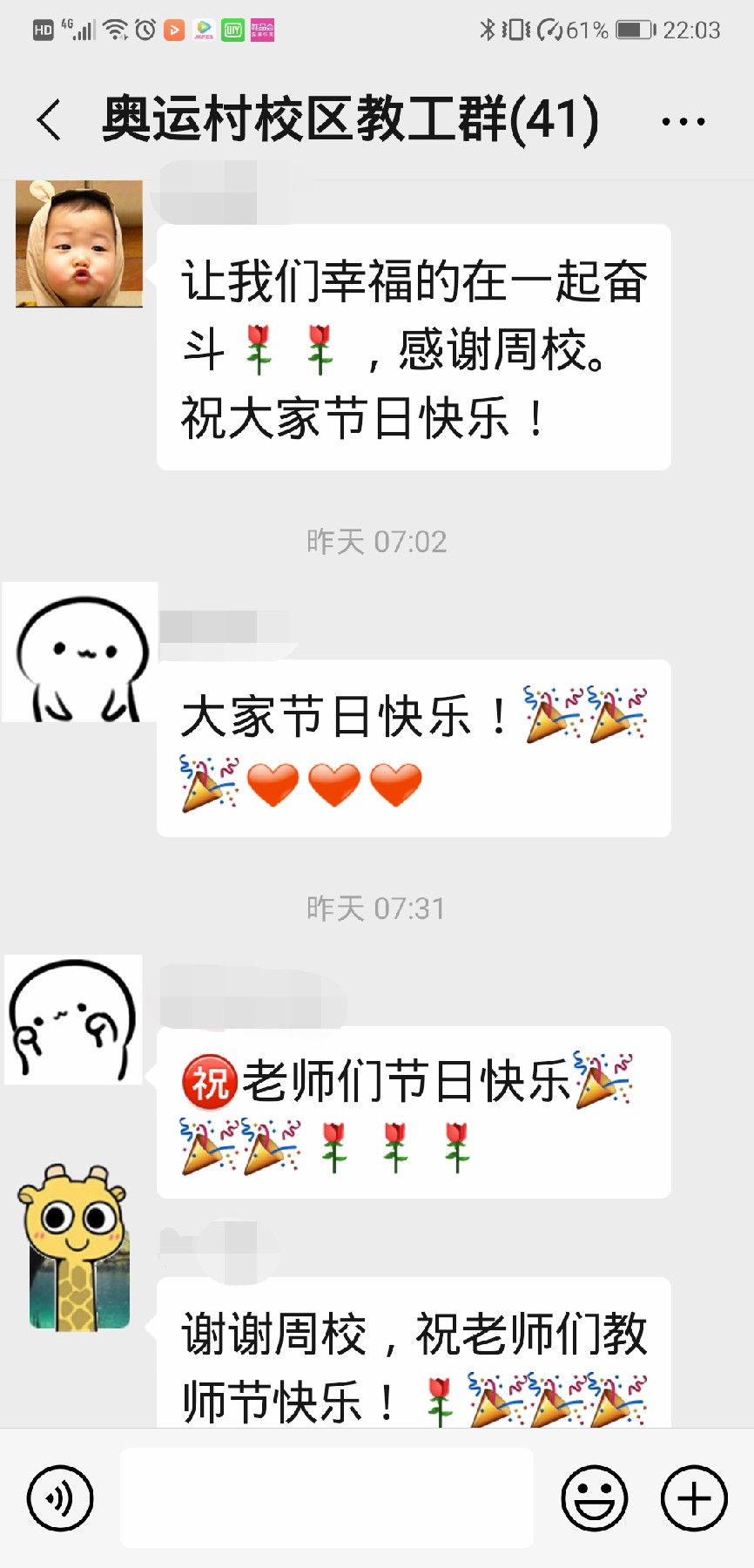Open the baby photo avatar profile
This screenshot has width=754, height=1568.
tap(79, 244)
